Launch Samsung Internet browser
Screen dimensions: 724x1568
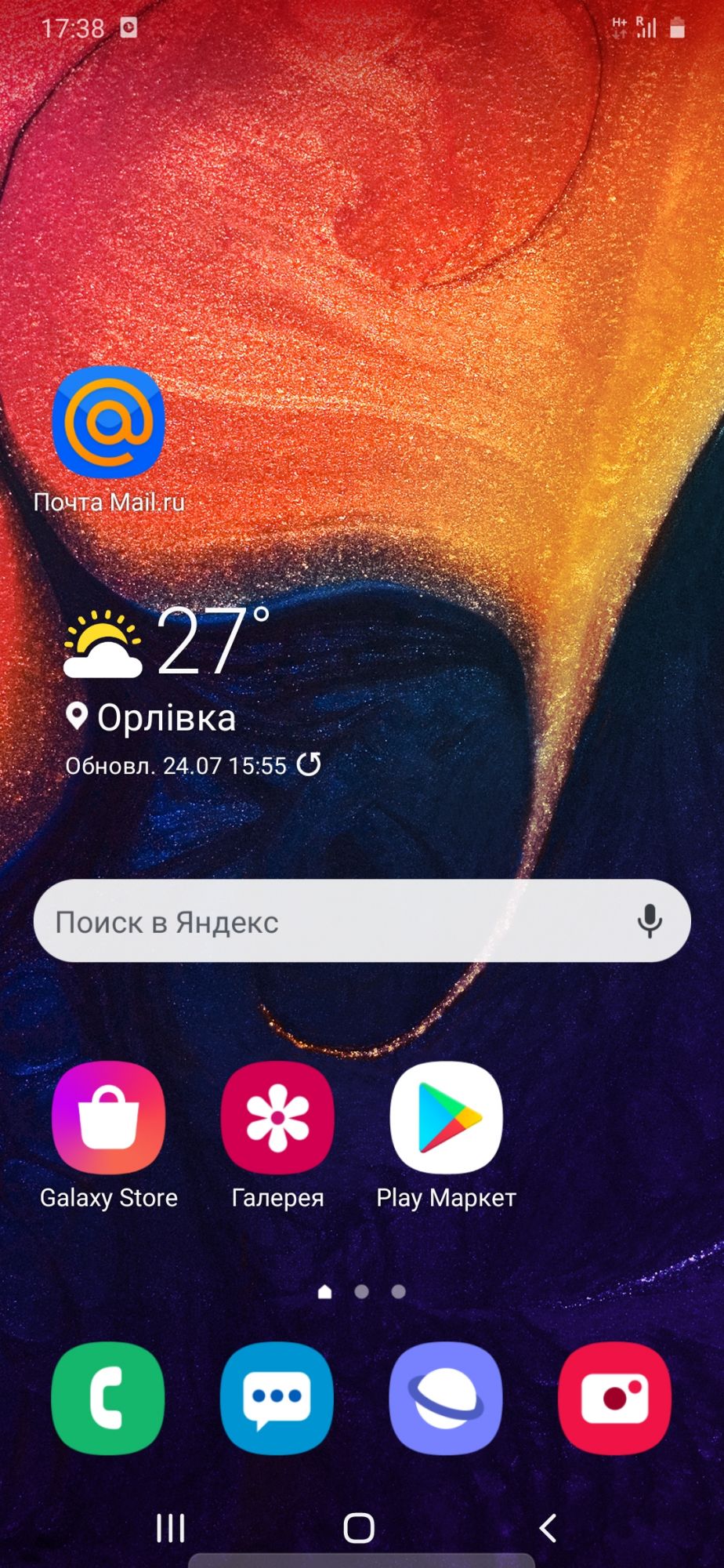pyautogui.click(x=446, y=1398)
